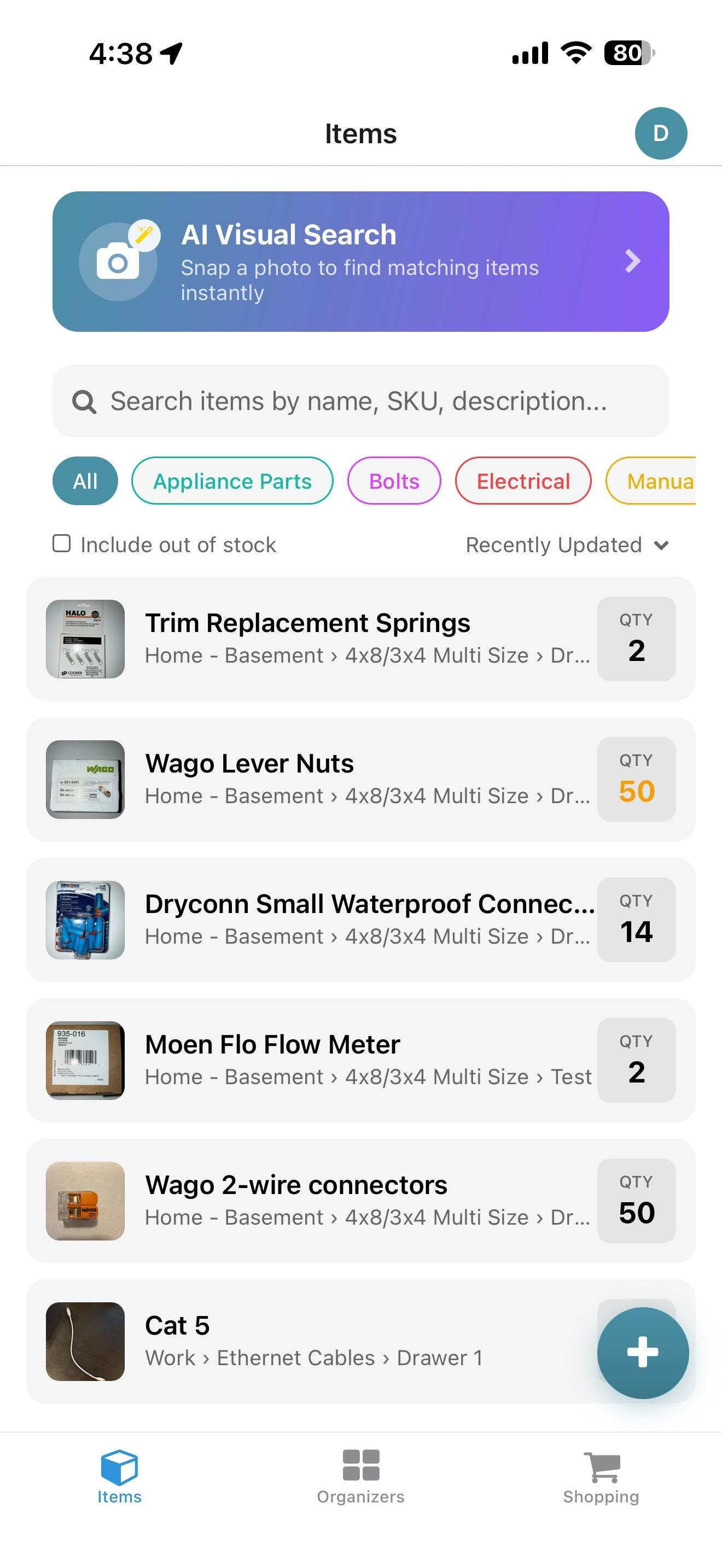Toggle the Electrical category filter
Viewport: 722px width, 1568px height.
[x=523, y=481]
